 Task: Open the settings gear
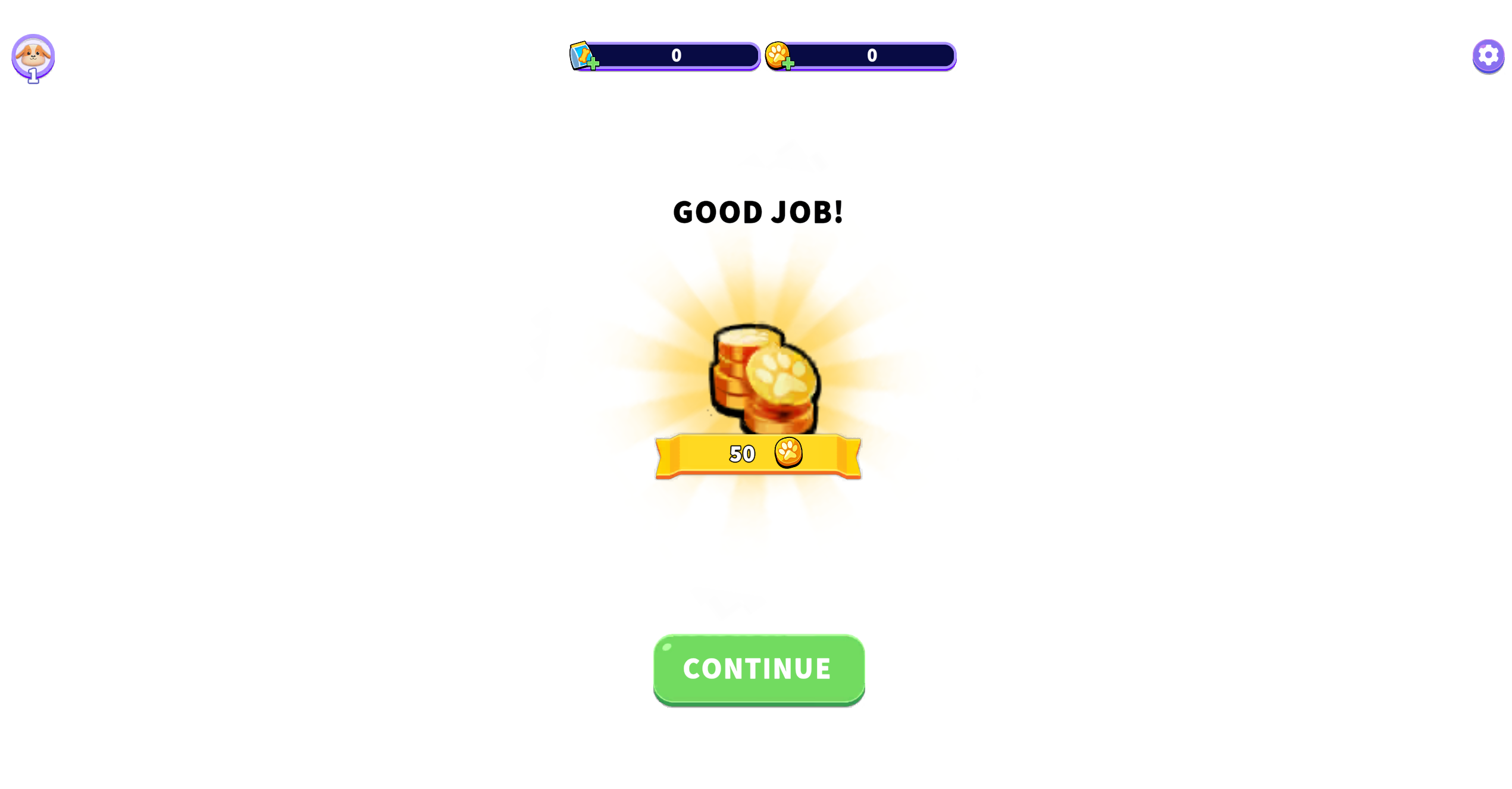pyautogui.click(x=1487, y=56)
